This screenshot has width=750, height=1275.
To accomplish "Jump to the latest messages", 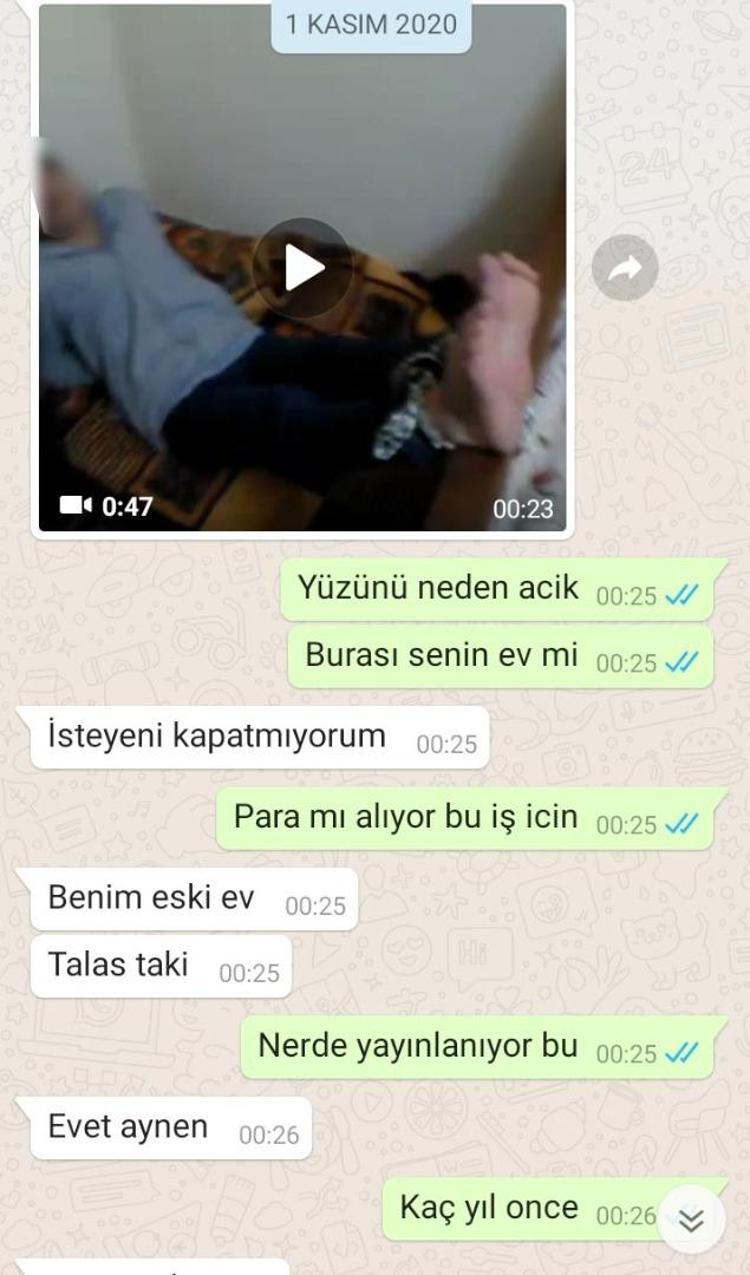I will tap(692, 1220).
